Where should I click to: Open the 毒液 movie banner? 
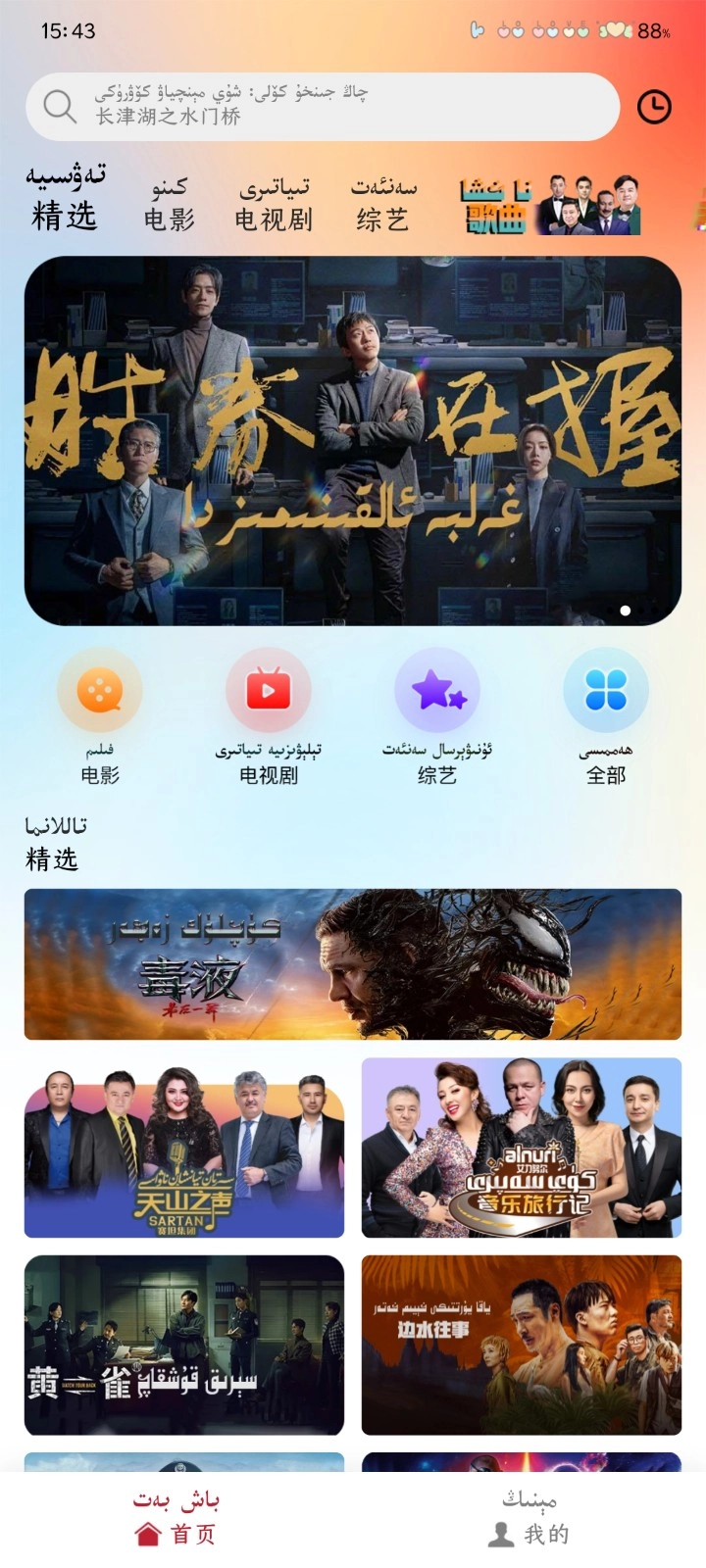[353, 964]
